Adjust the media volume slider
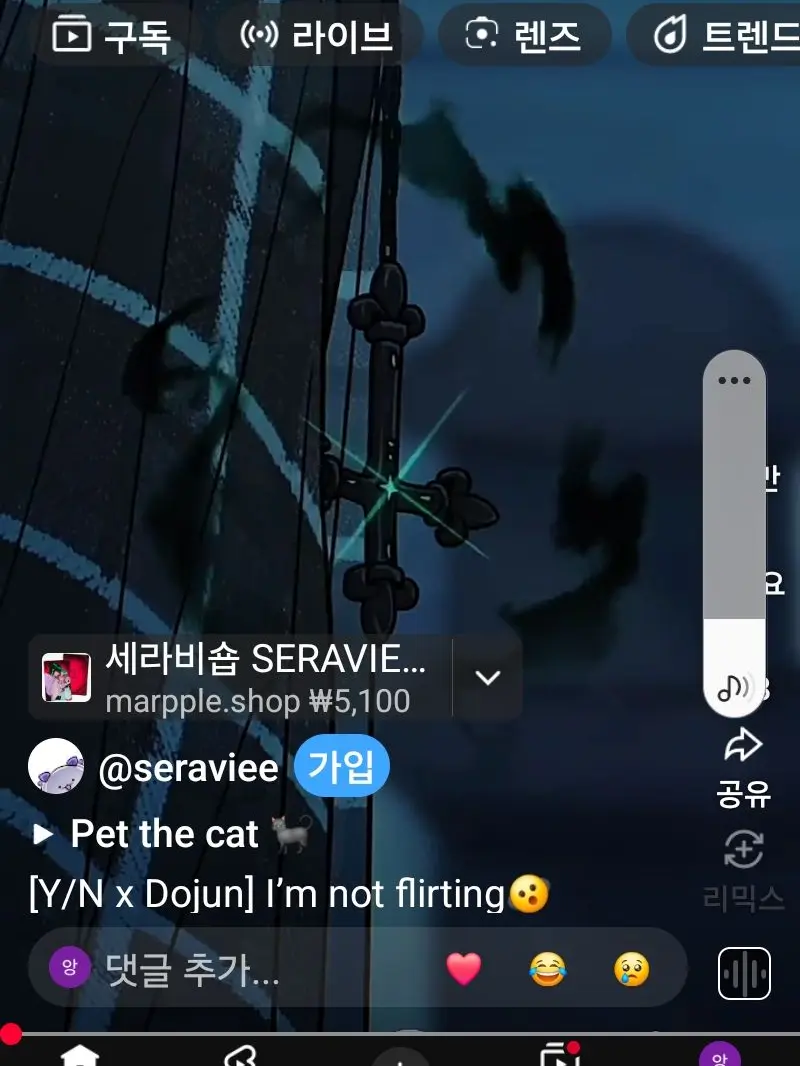This screenshot has height=1066, width=800. (734, 560)
